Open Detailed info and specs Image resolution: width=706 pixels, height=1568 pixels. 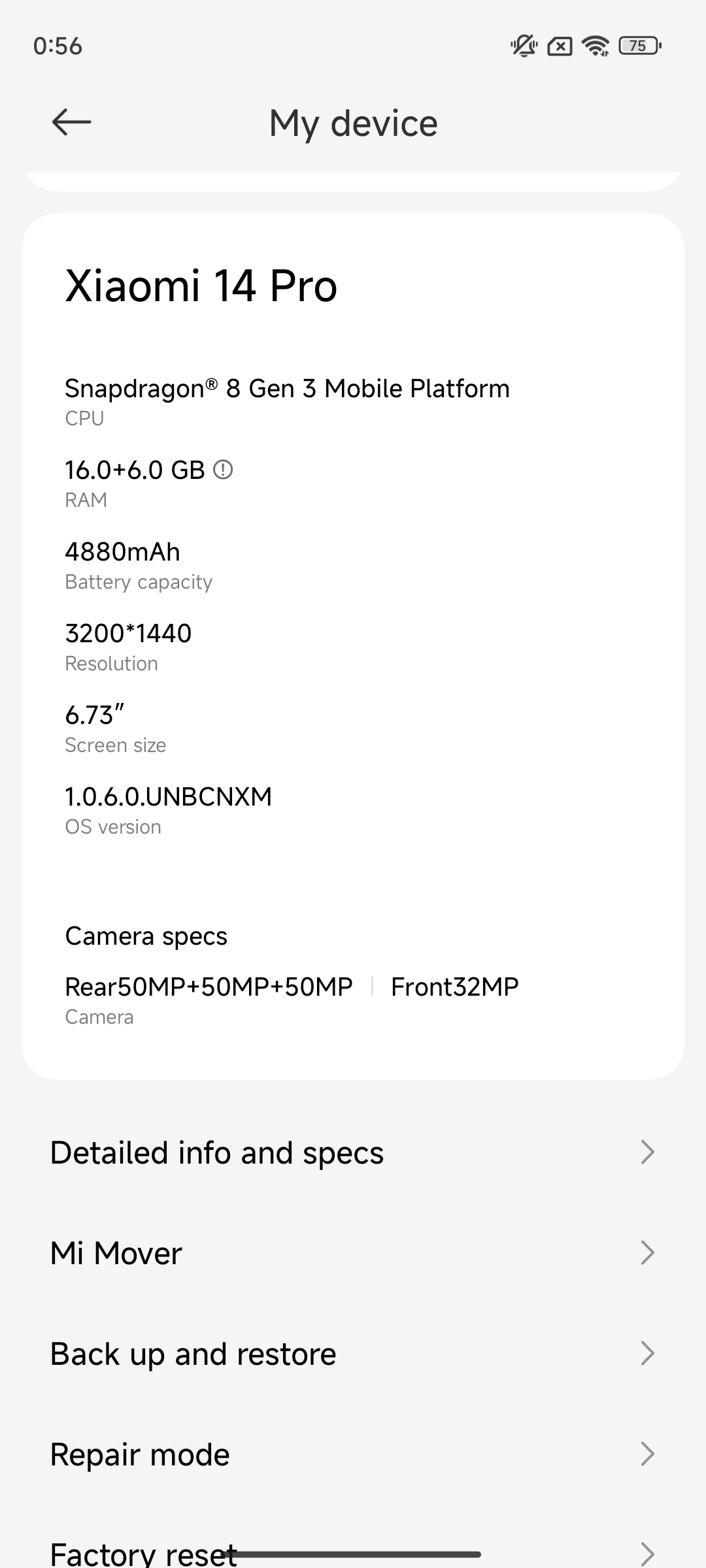(353, 1152)
